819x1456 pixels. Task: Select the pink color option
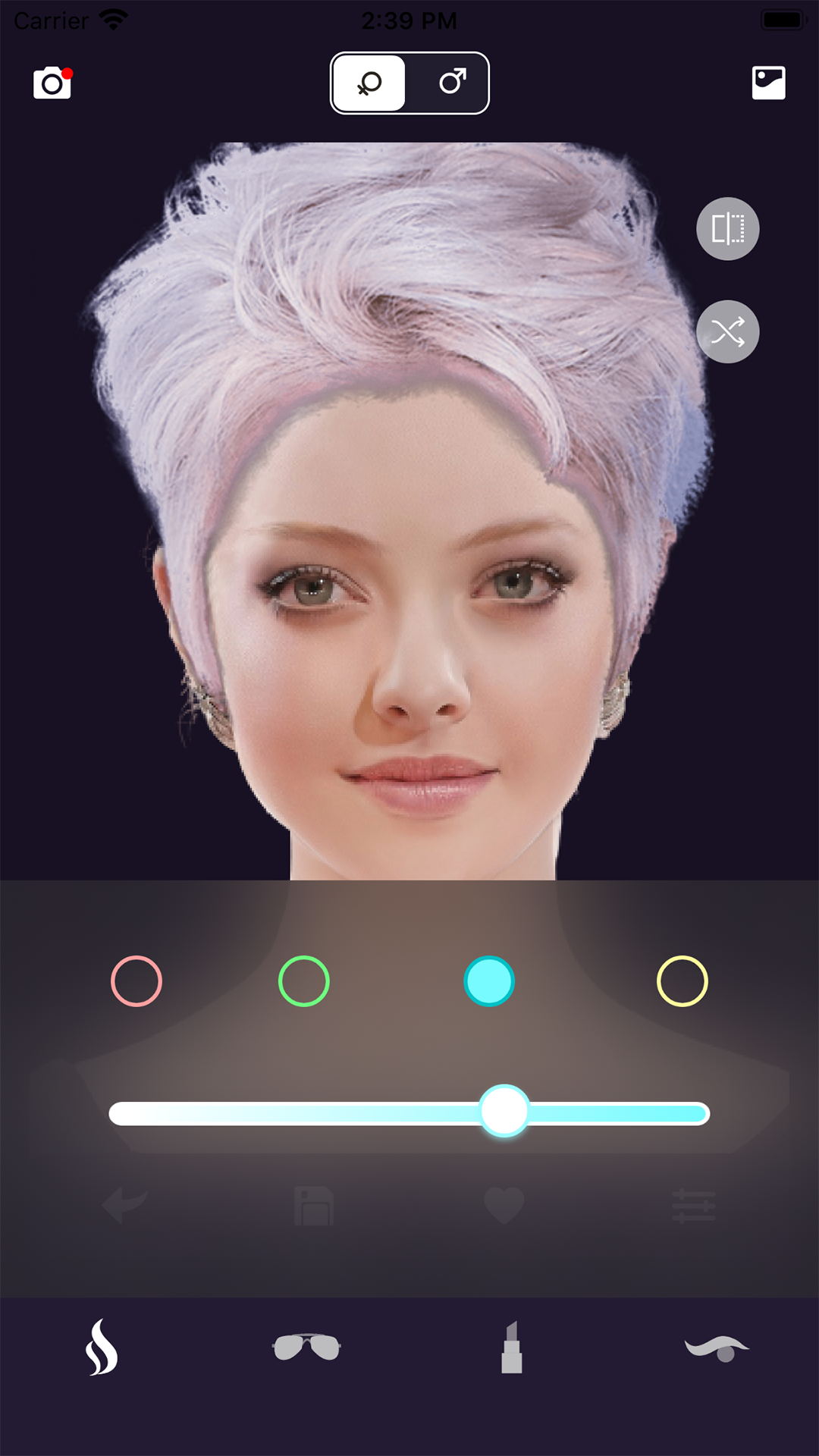(136, 981)
